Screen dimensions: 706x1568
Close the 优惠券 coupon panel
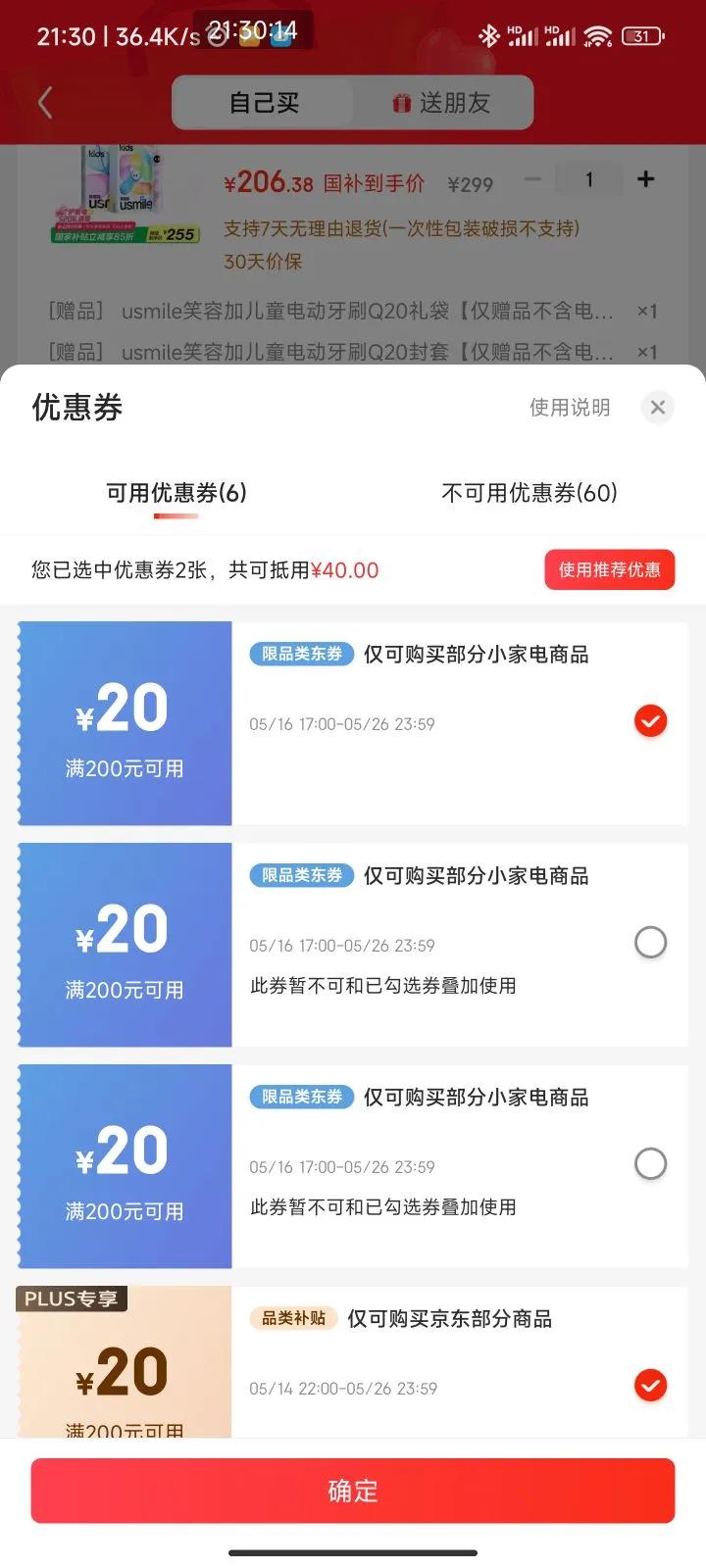(658, 407)
